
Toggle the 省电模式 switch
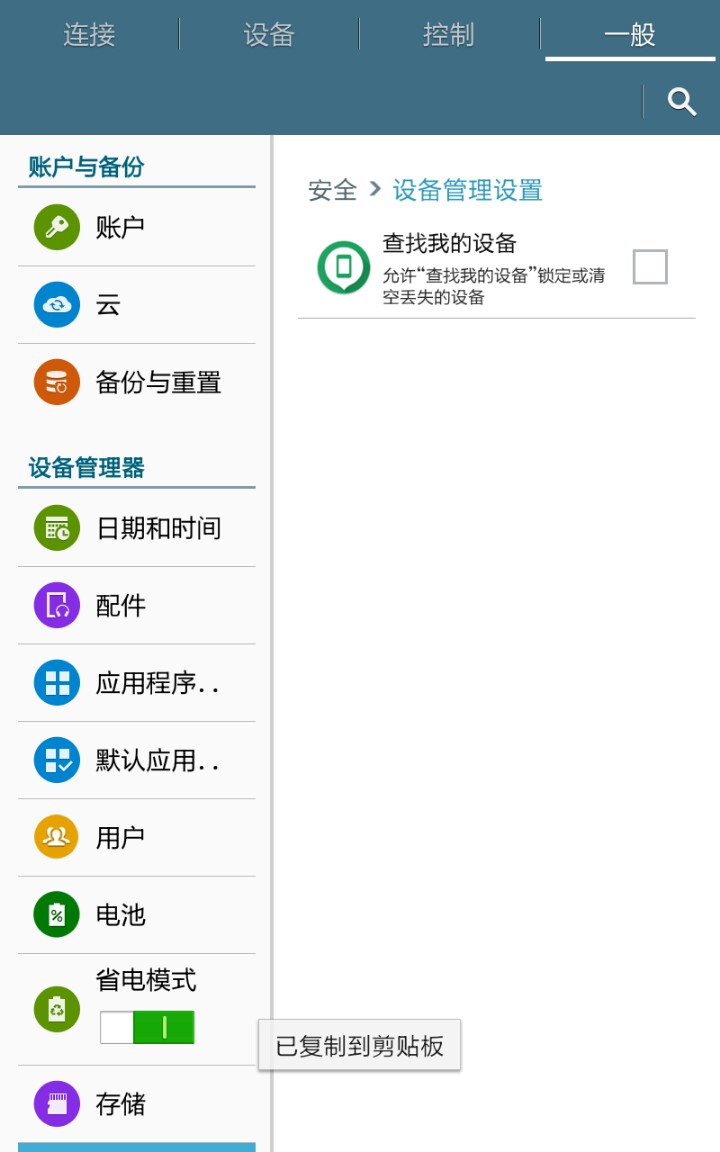click(x=147, y=1027)
